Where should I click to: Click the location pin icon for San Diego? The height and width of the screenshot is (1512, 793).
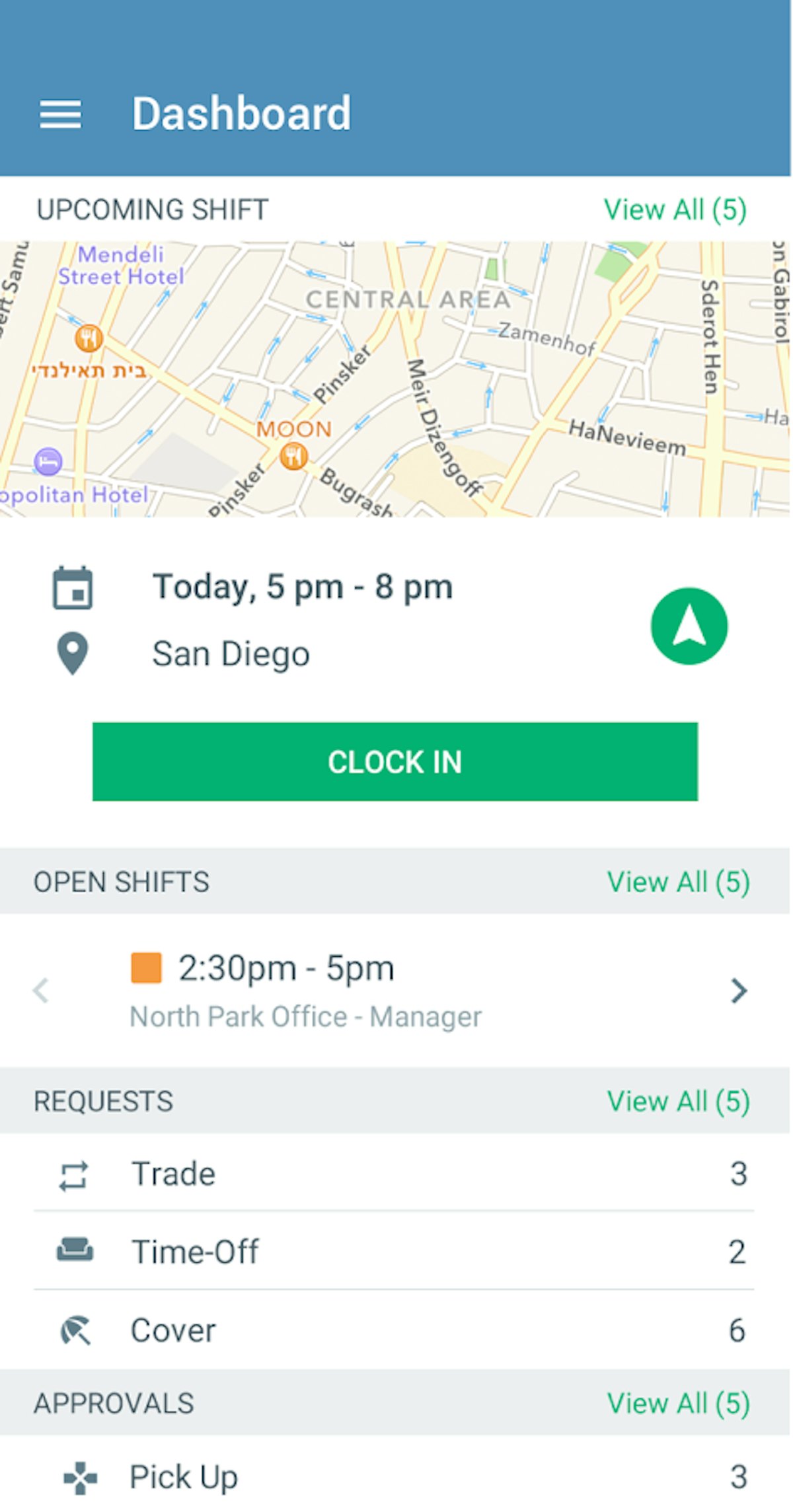71,654
